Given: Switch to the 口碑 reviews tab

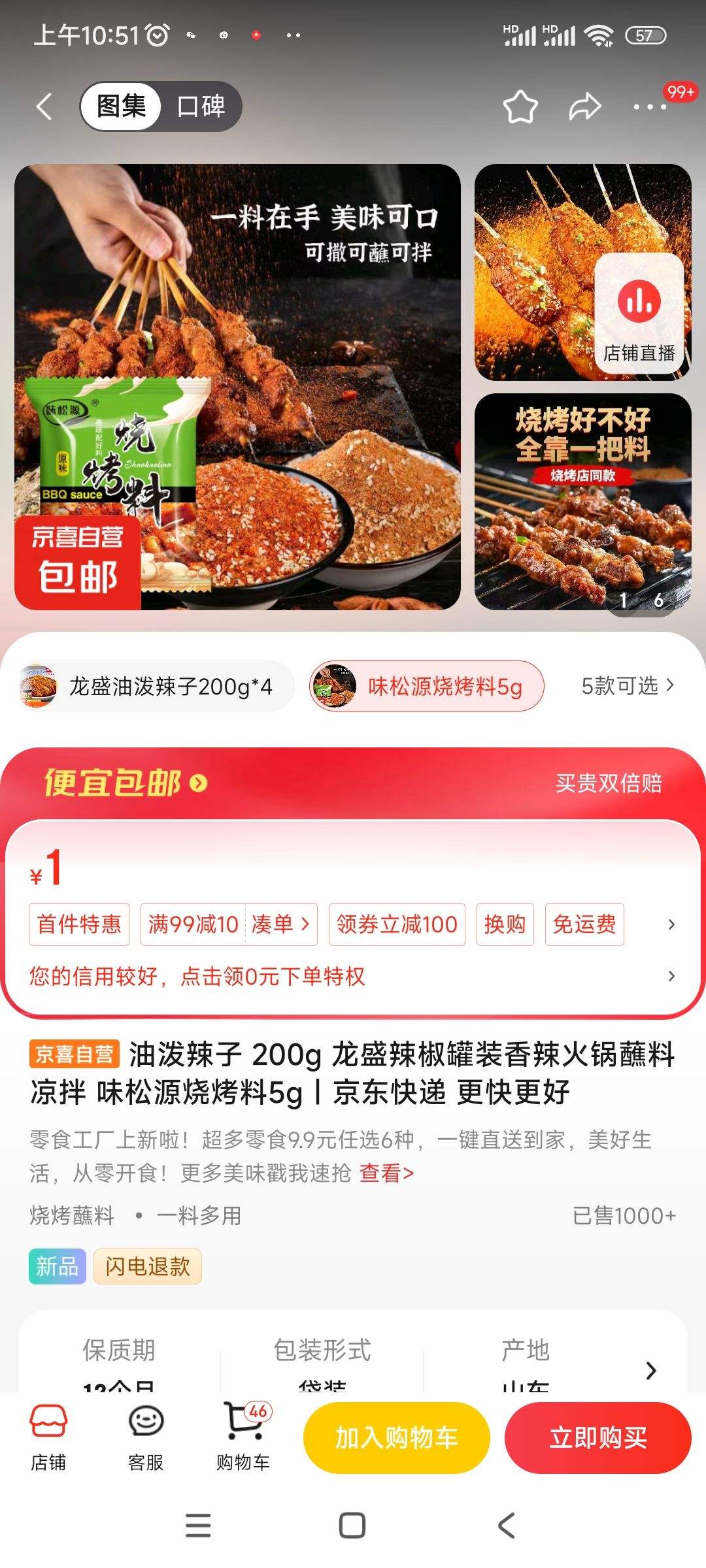Looking at the screenshot, I should pyautogui.click(x=201, y=106).
